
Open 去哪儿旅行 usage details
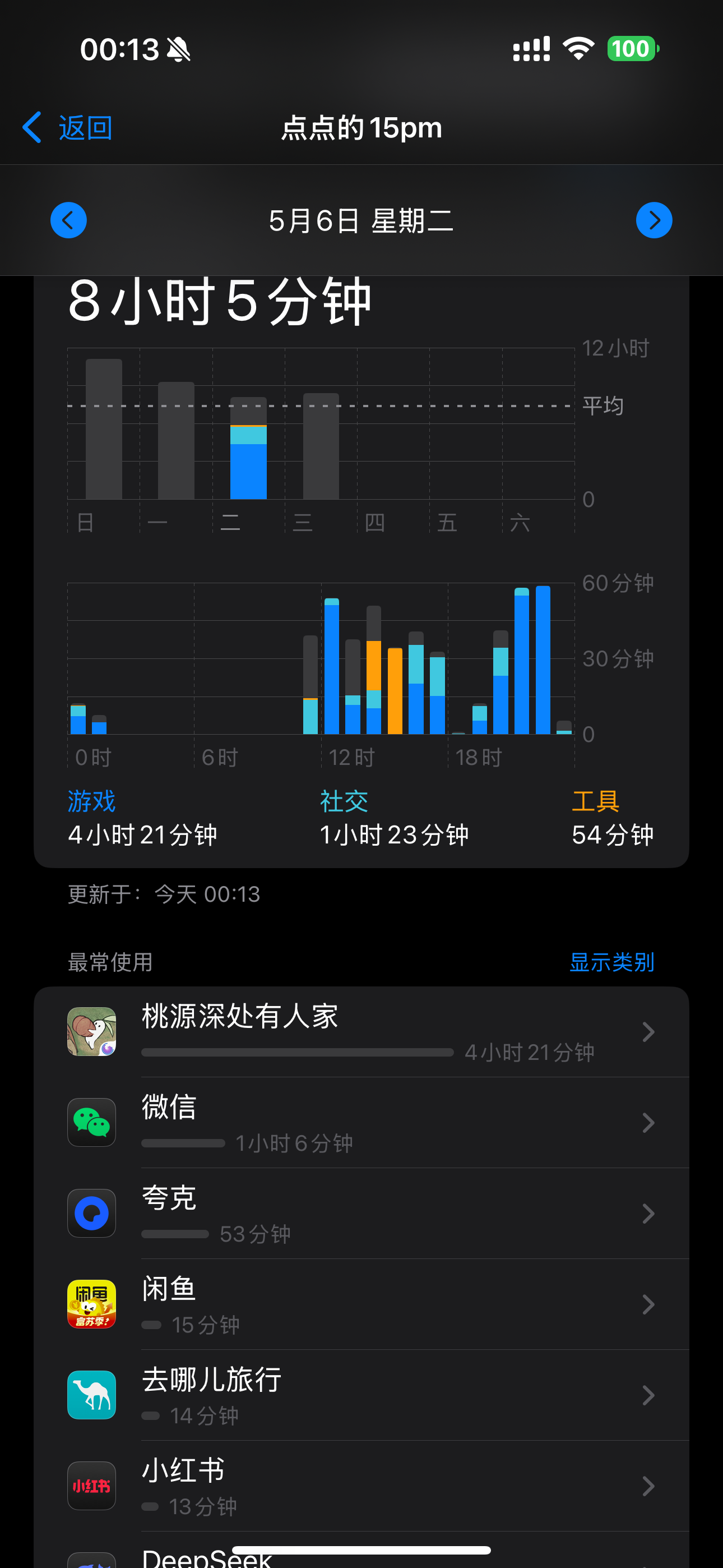pos(361,1395)
